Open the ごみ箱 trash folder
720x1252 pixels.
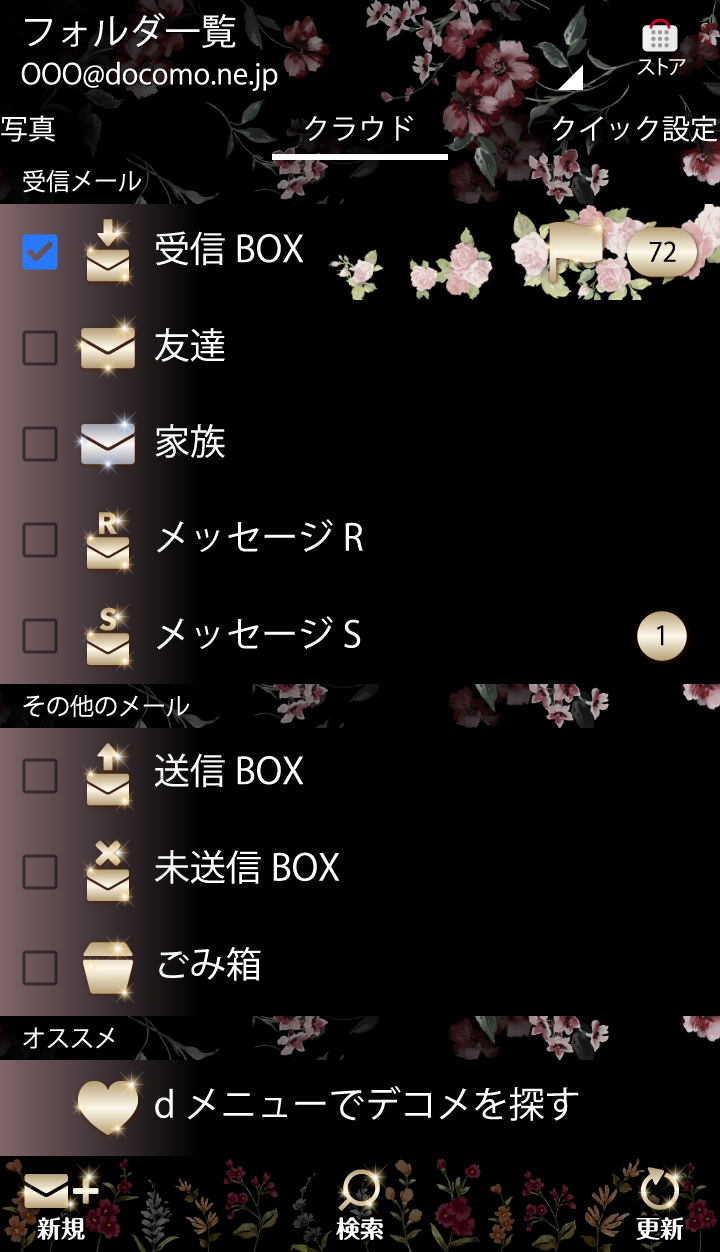click(208, 965)
